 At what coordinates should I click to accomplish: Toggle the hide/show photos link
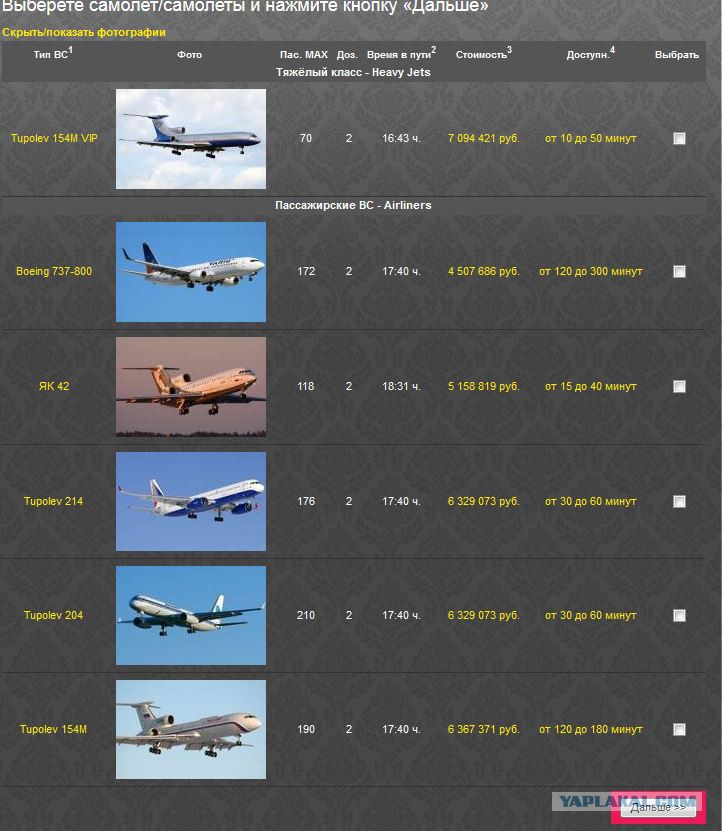click(x=84, y=32)
